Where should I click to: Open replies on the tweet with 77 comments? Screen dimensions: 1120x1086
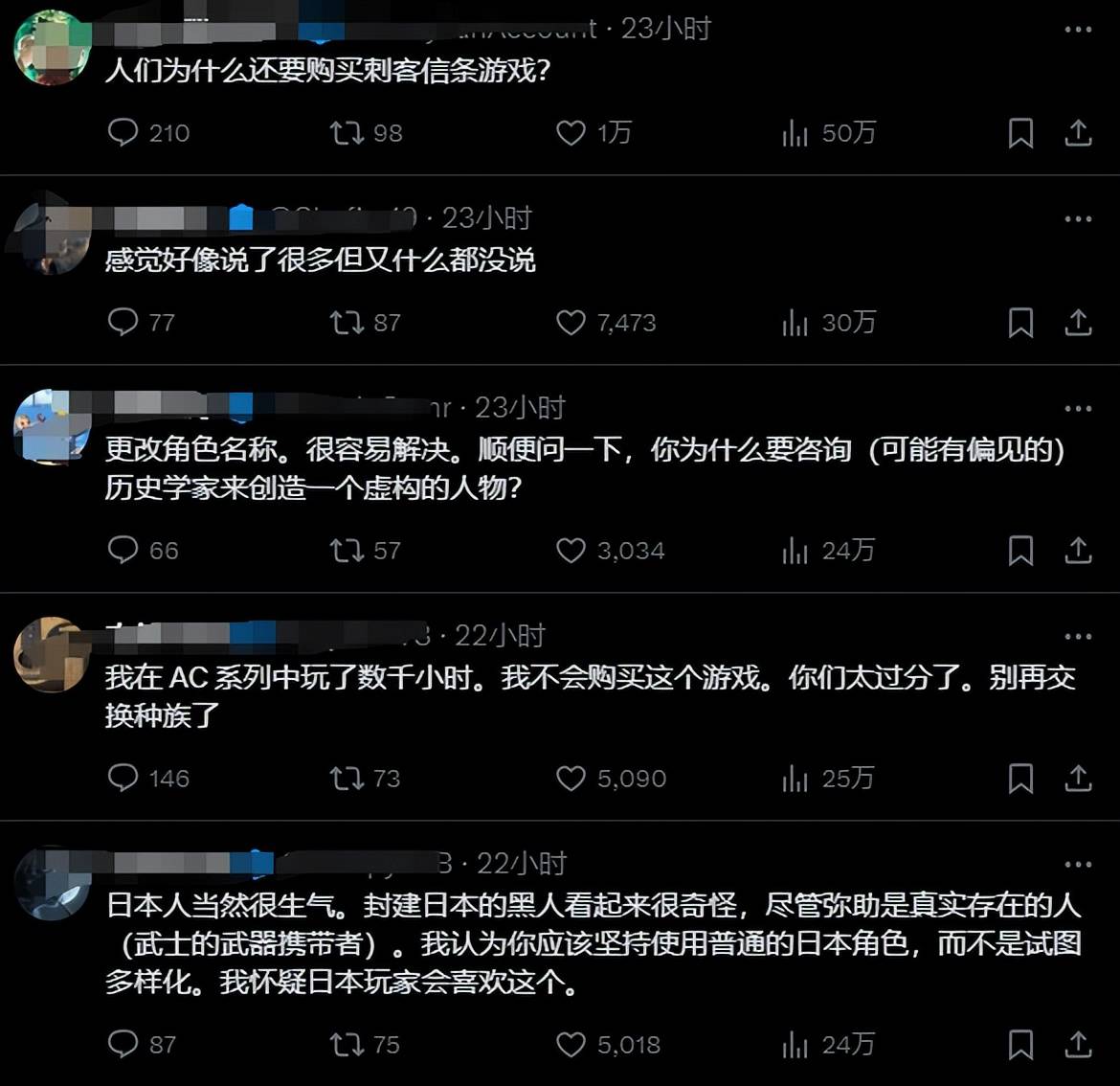pyautogui.click(x=123, y=322)
